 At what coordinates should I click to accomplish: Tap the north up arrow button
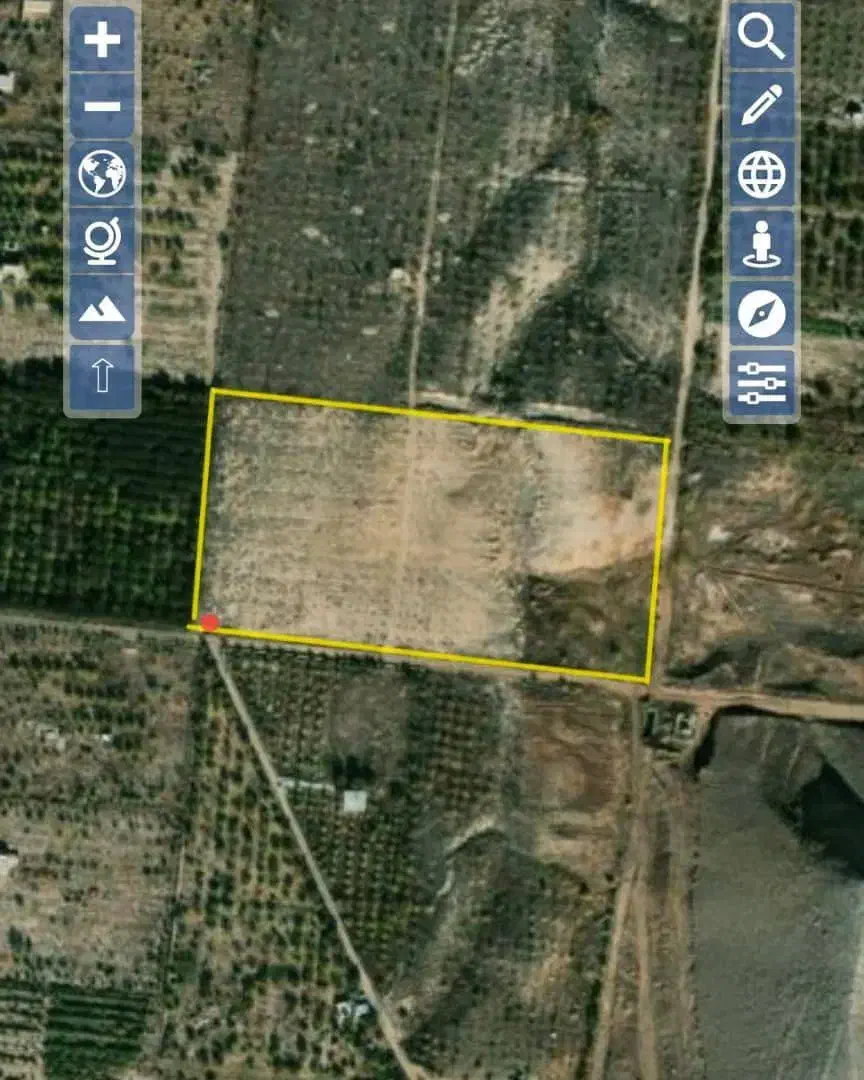tap(102, 377)
